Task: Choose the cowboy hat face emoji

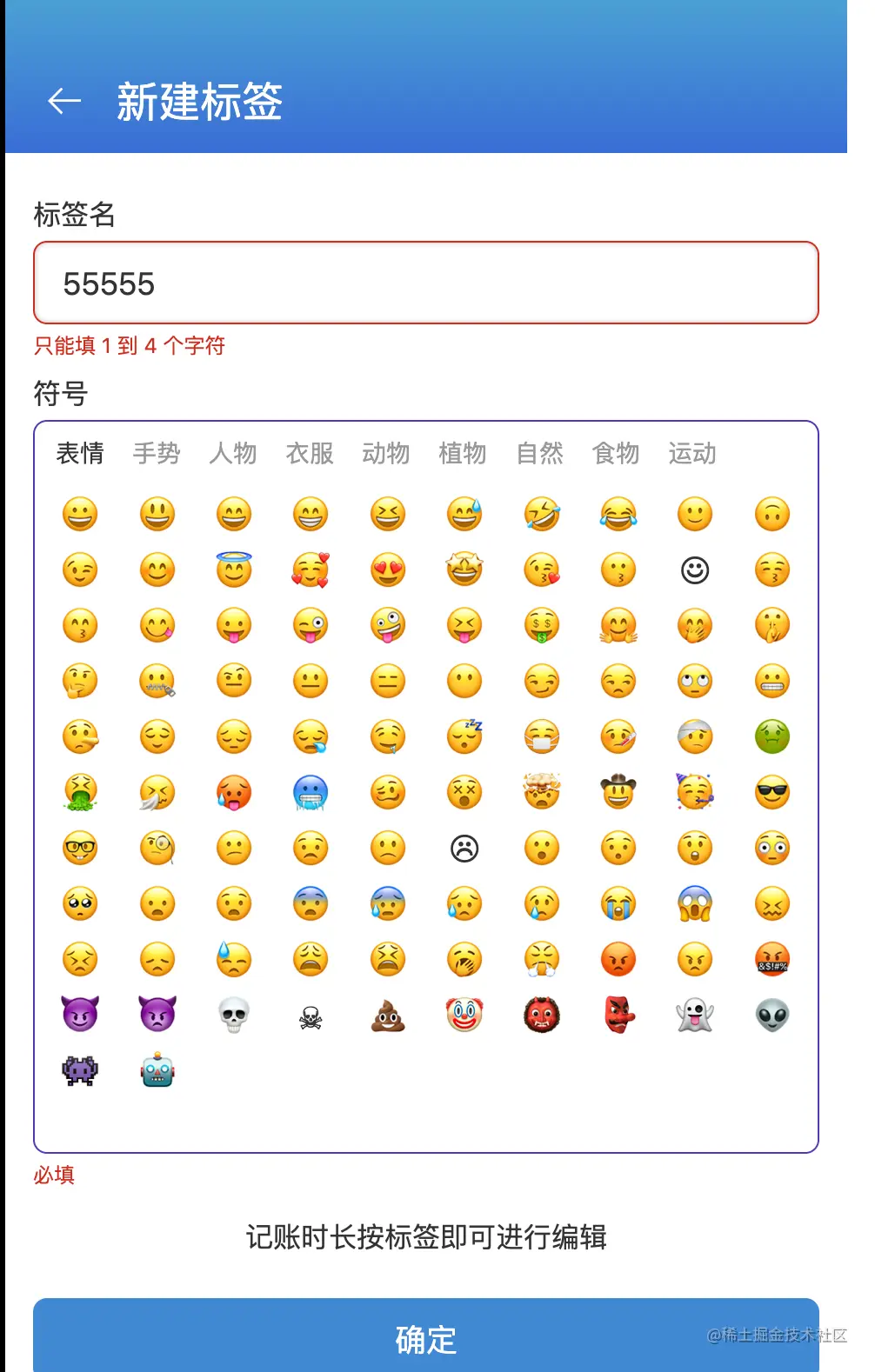Action: (618, 792)
